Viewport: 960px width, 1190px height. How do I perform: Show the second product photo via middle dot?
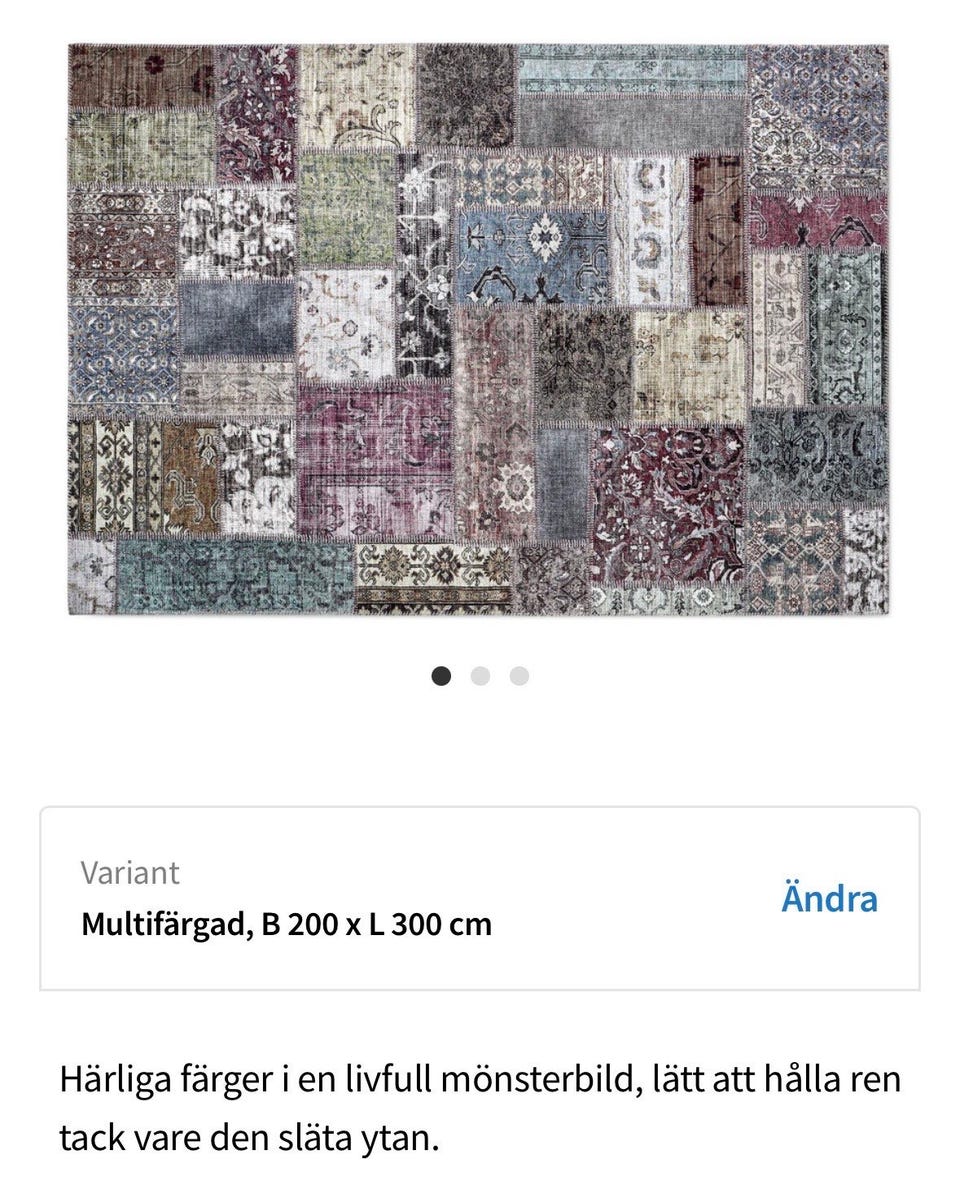point(482,676)
